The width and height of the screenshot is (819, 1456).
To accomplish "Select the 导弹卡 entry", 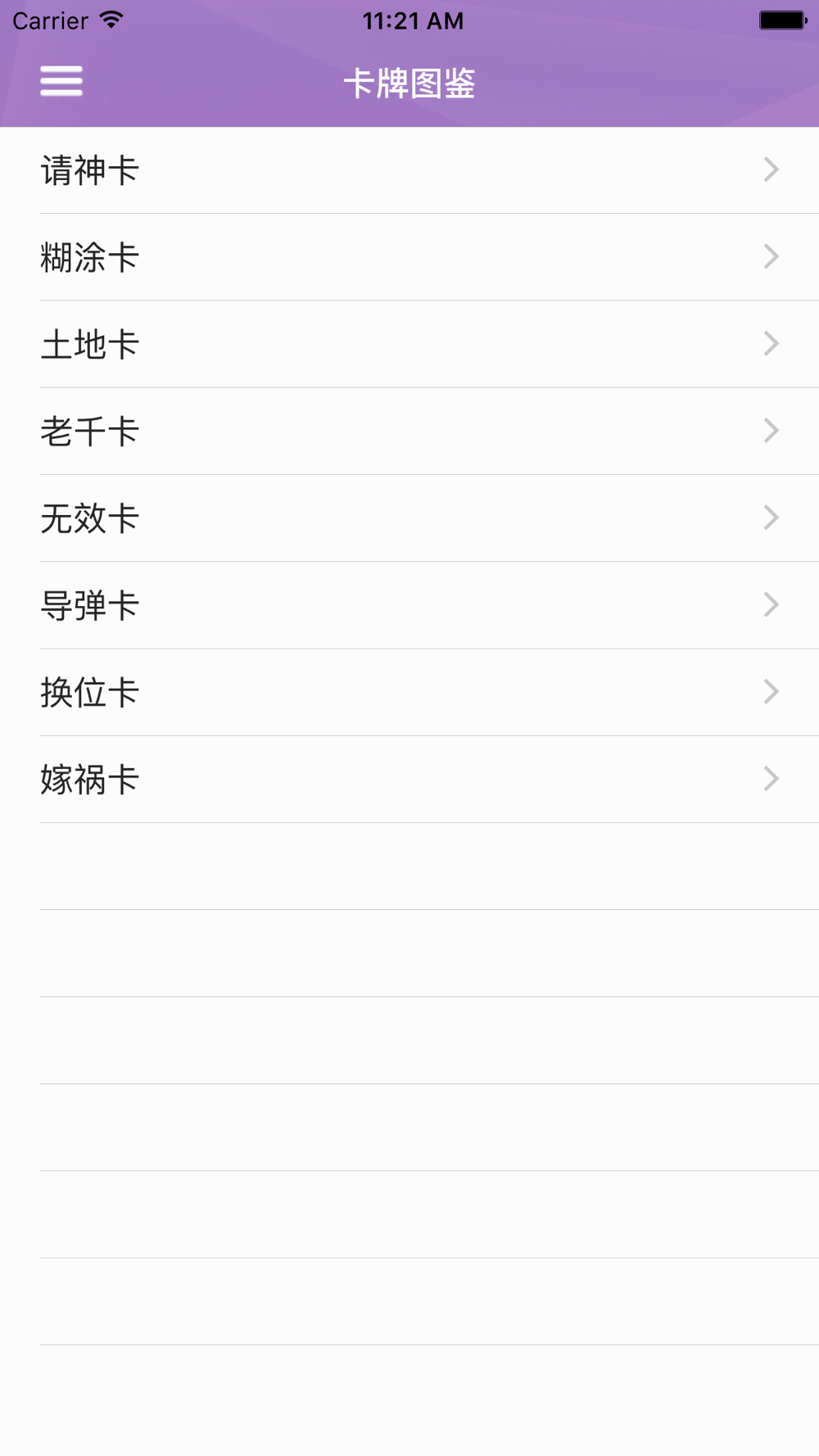I will pyautogui.click(x=409, y=605).
